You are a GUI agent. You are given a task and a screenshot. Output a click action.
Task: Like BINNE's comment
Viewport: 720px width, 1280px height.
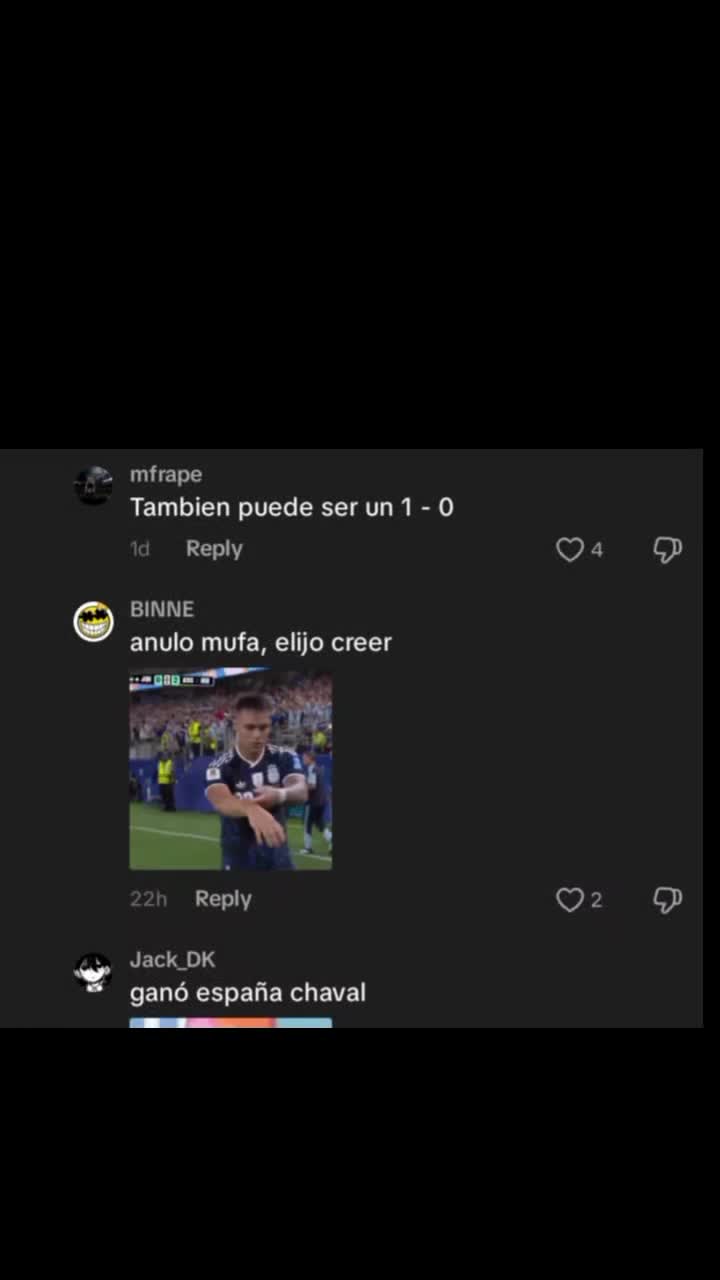coord(569,900)
